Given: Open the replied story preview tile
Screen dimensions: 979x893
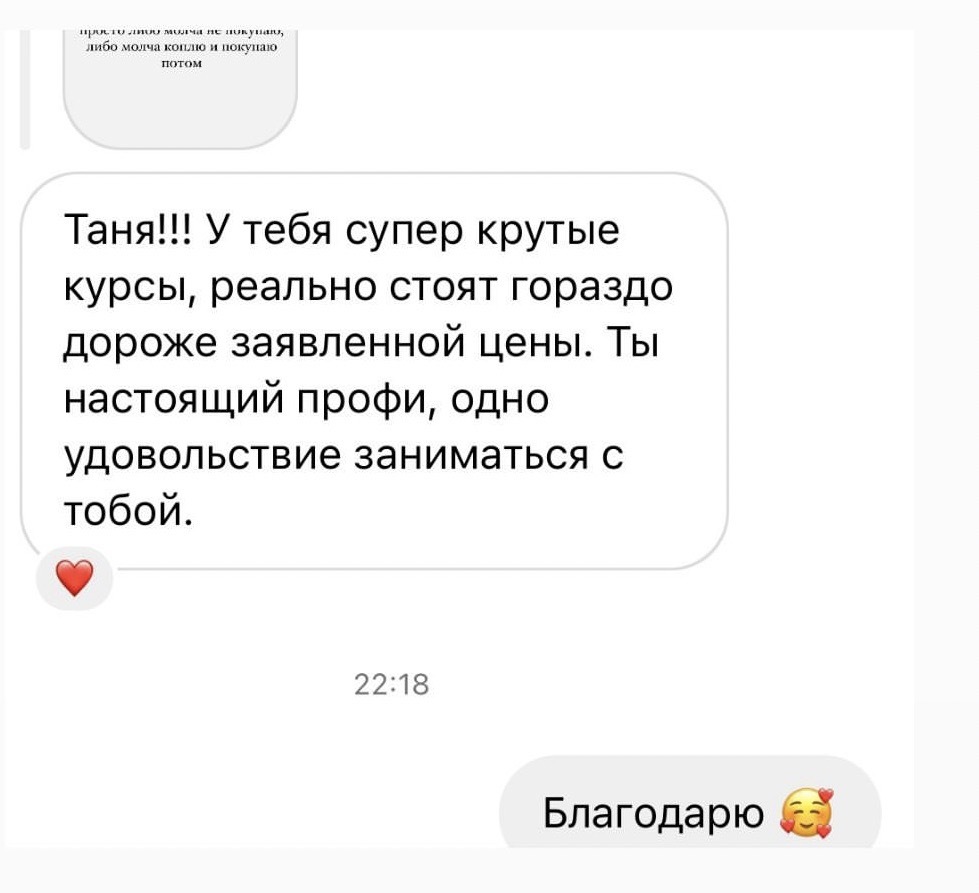Looking at the screenshot, I should click(x=180, y=85).
